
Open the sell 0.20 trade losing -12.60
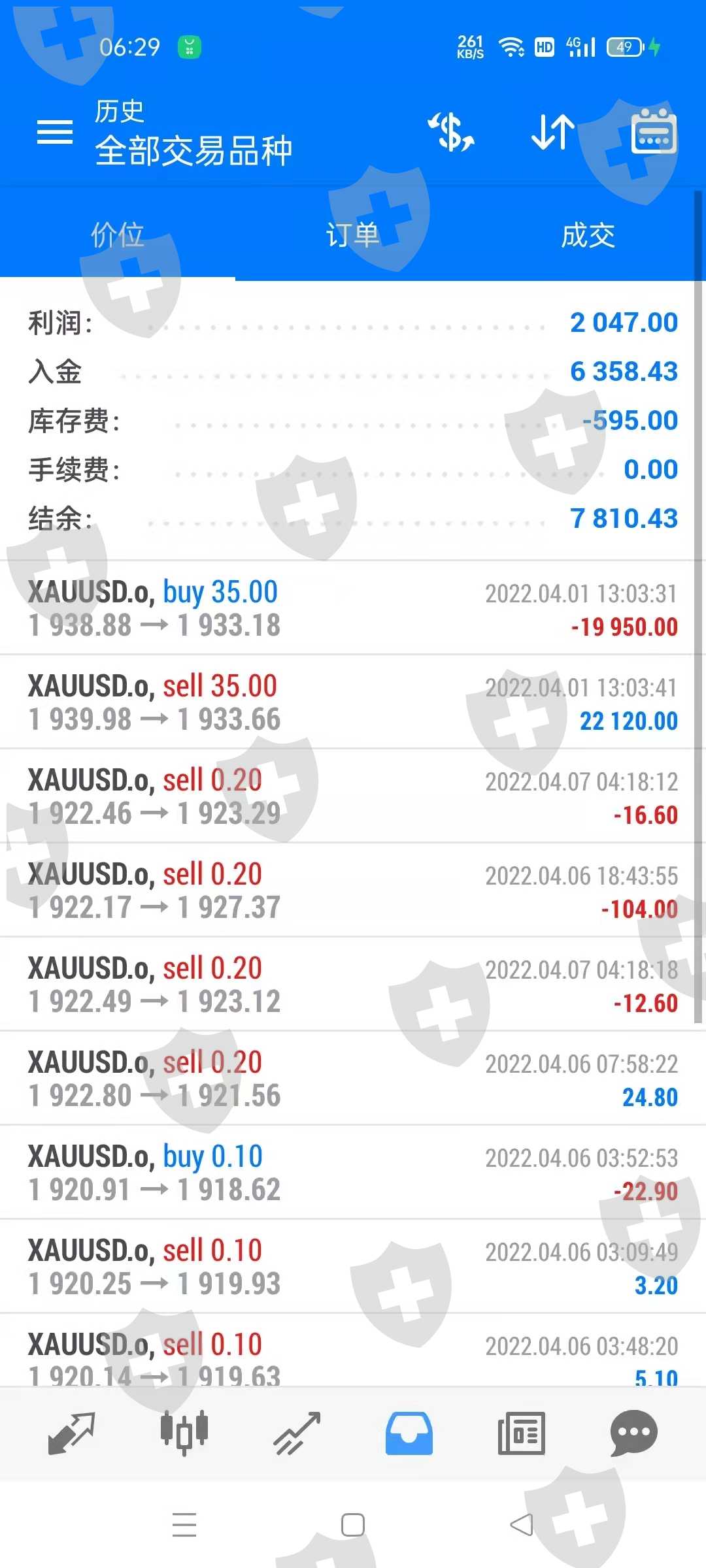pos(353,985)
